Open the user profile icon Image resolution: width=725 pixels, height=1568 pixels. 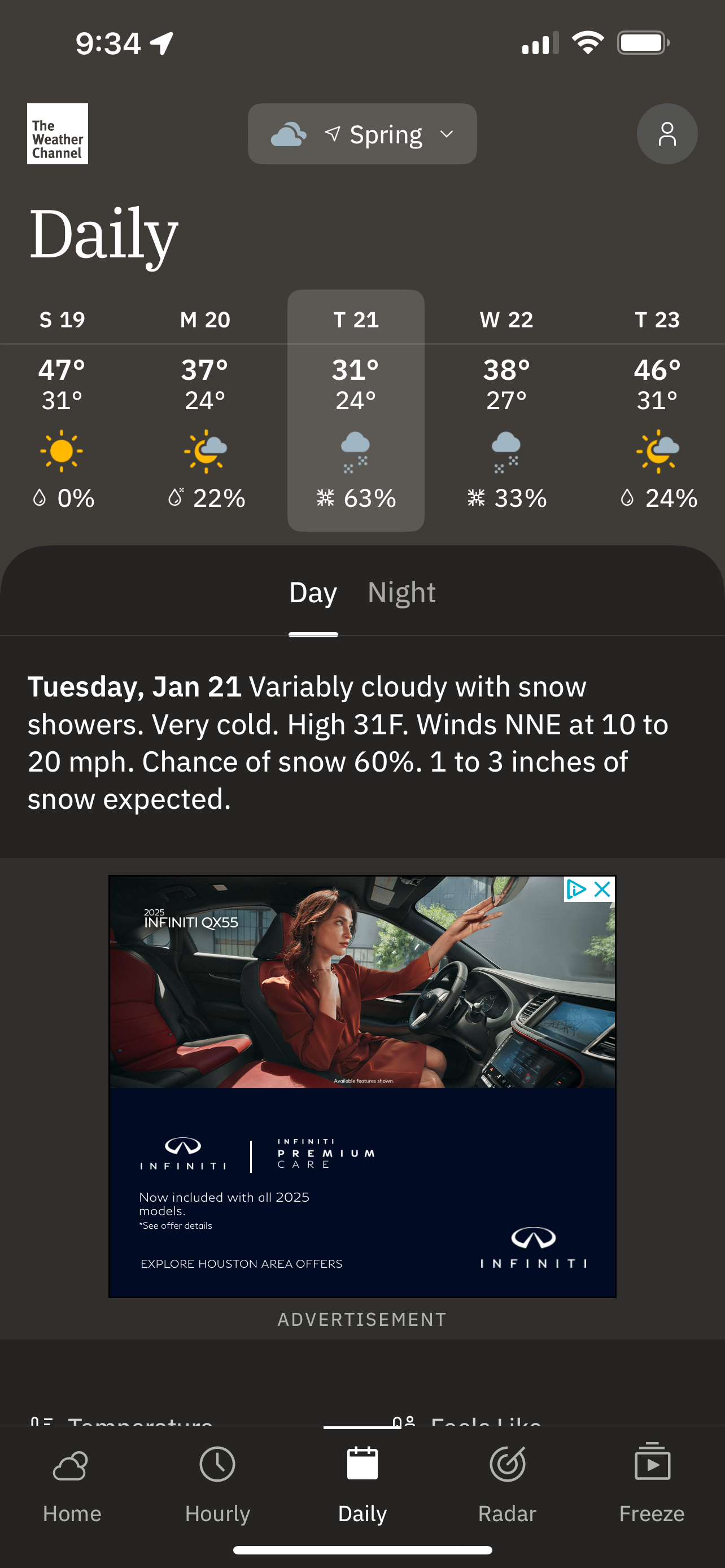(x=667, y=134)
